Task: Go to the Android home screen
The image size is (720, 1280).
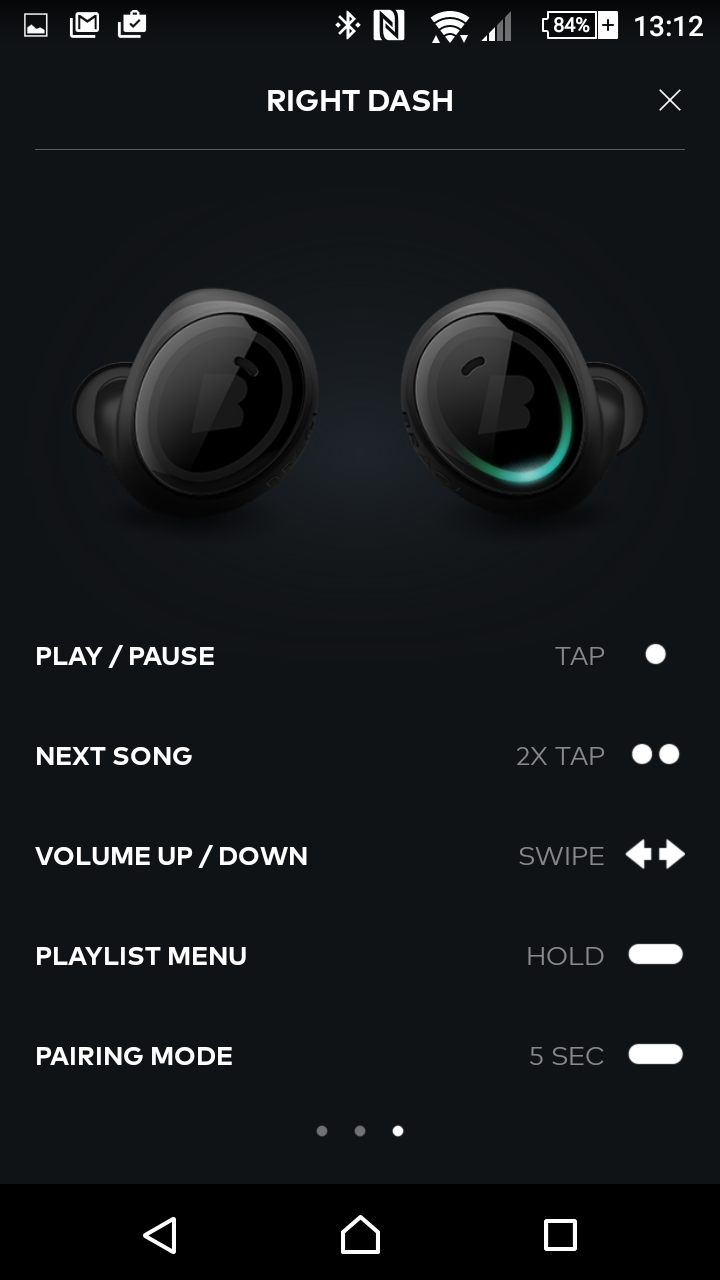Action: pos(360,1235)
